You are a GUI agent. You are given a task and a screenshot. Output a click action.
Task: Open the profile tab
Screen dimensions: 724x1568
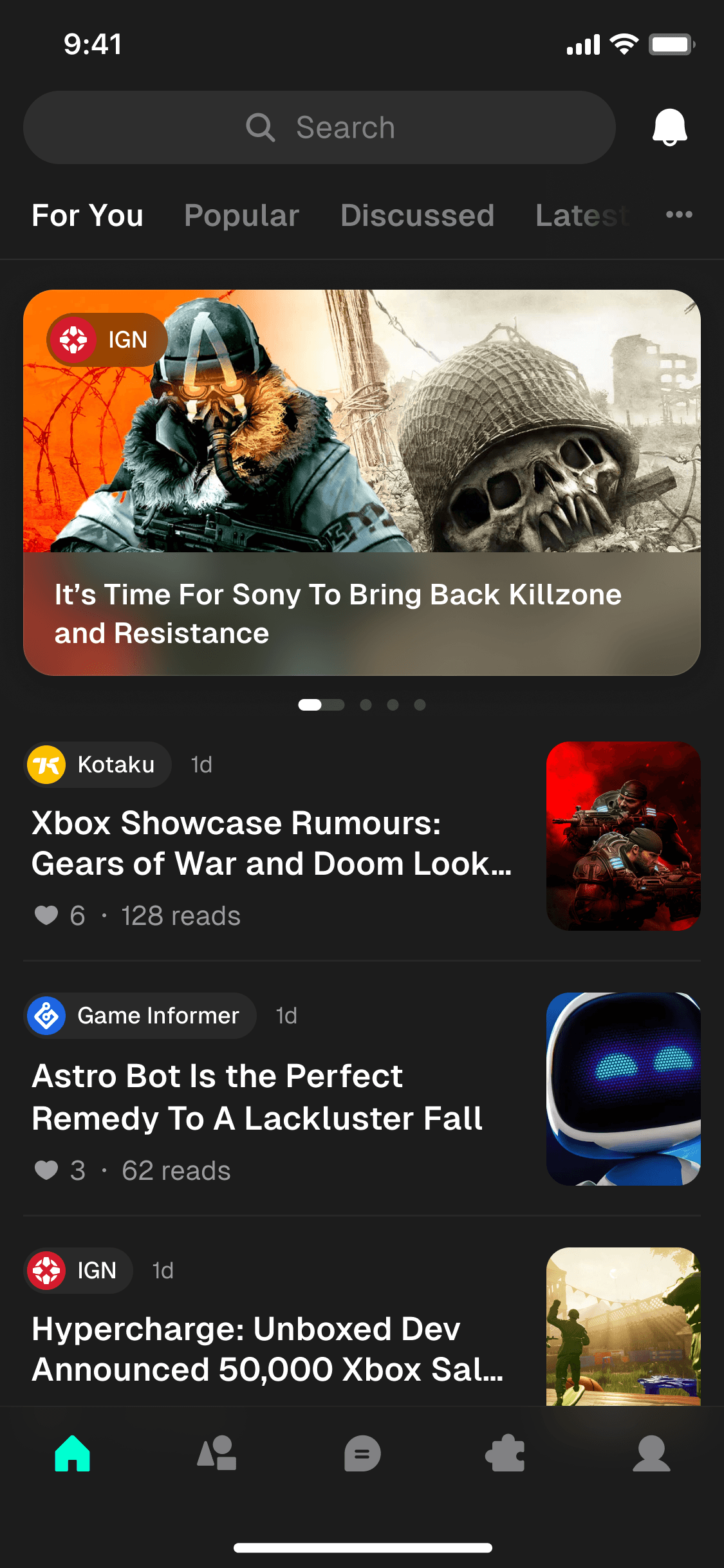point(651,1453)
